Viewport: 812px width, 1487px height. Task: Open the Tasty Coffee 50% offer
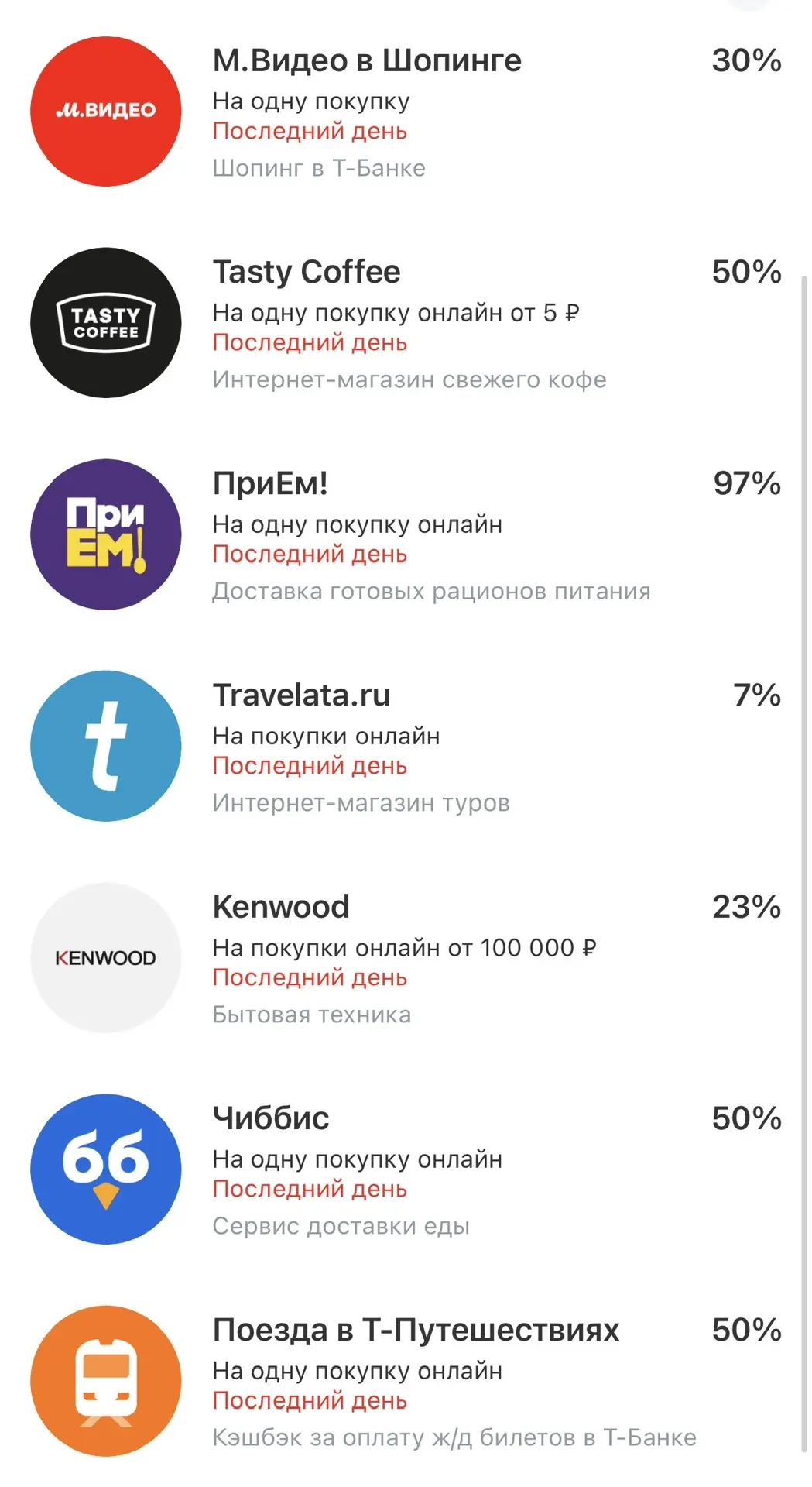406,323
